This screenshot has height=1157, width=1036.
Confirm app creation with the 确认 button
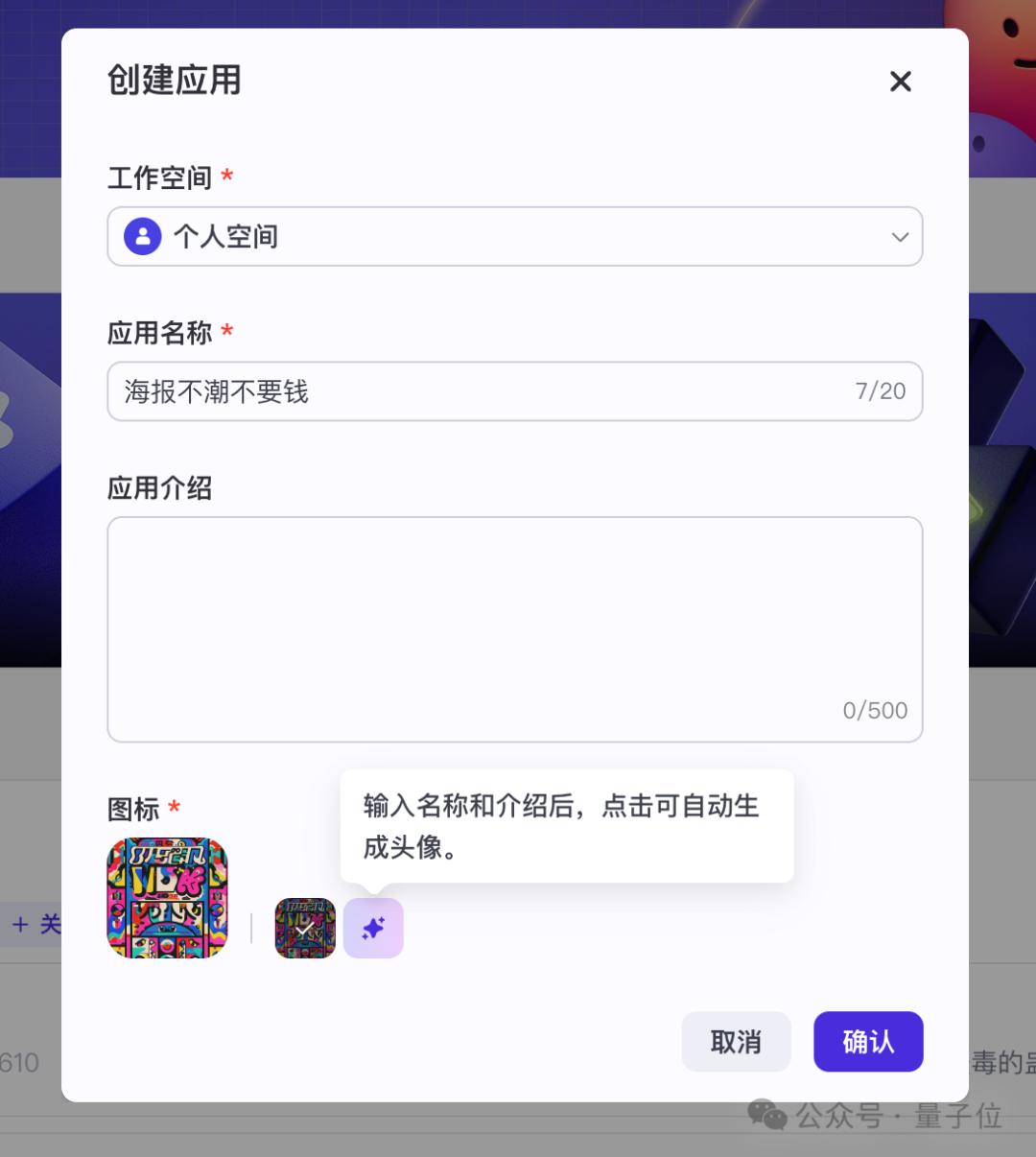coord(868,1041)
